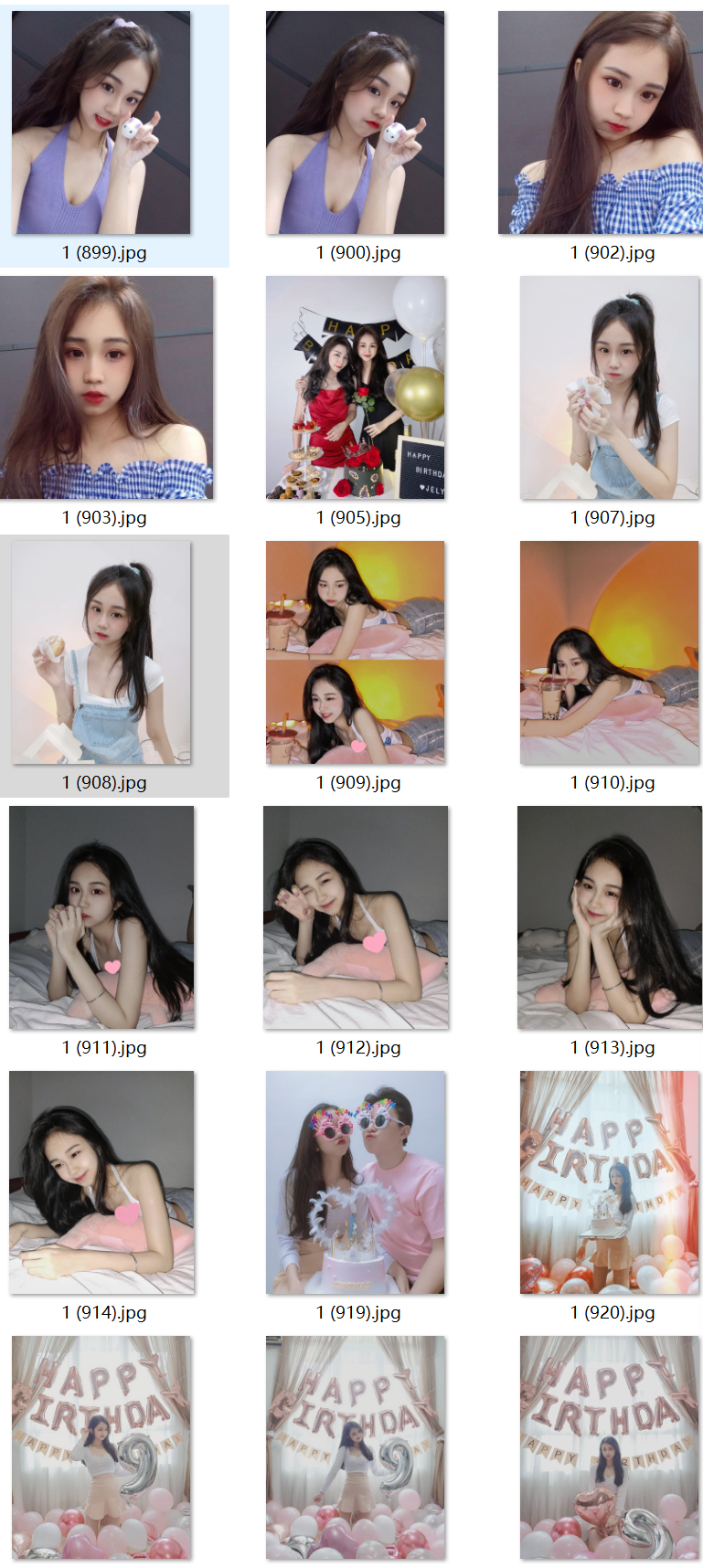Open the highlighted 1 (908).jpg tile
The height and width of the screenshot is (1568, 703).
101,652
